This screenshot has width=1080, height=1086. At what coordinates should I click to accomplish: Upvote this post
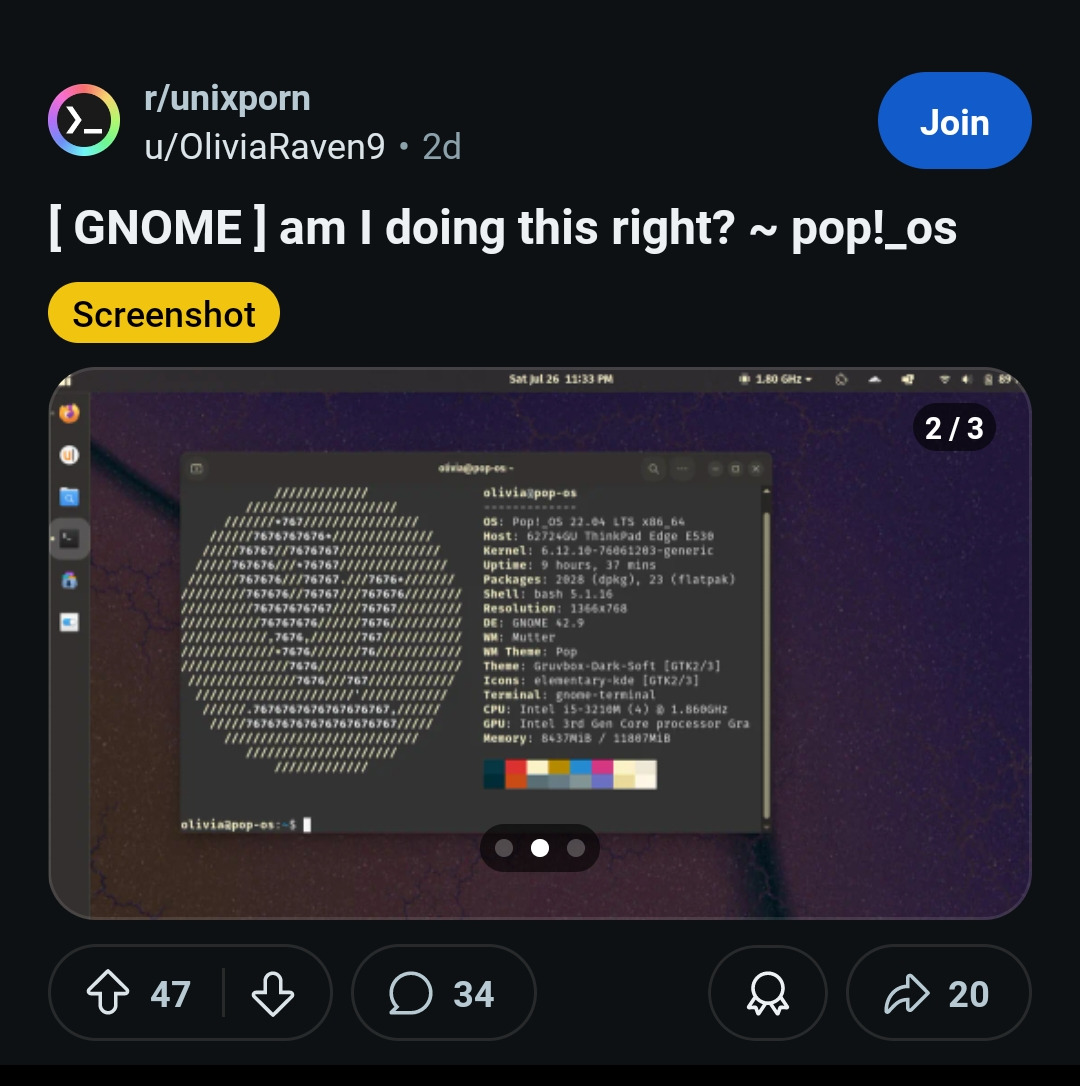click(x=109, y=994)
